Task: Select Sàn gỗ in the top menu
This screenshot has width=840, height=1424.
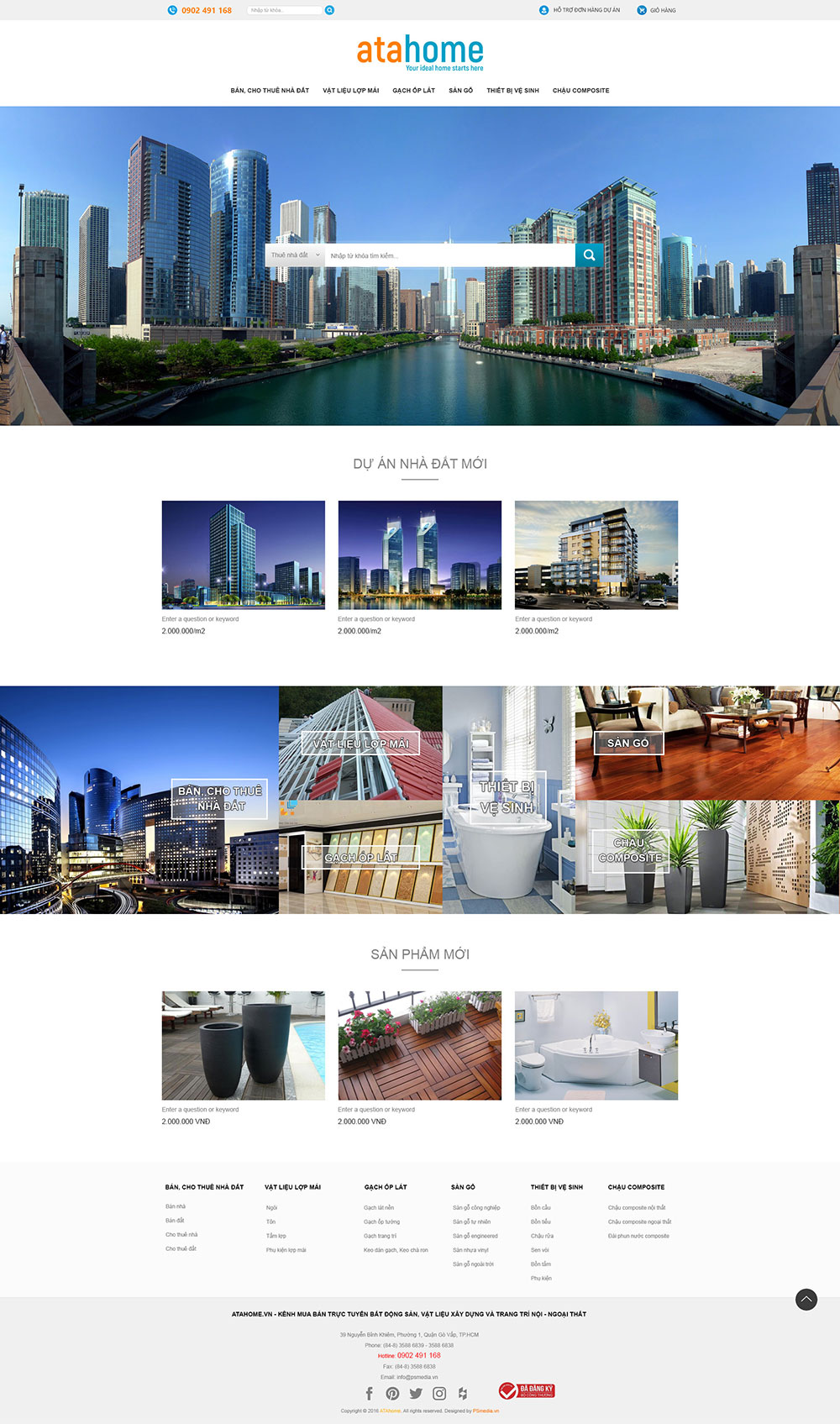Action: coord(460,91)
